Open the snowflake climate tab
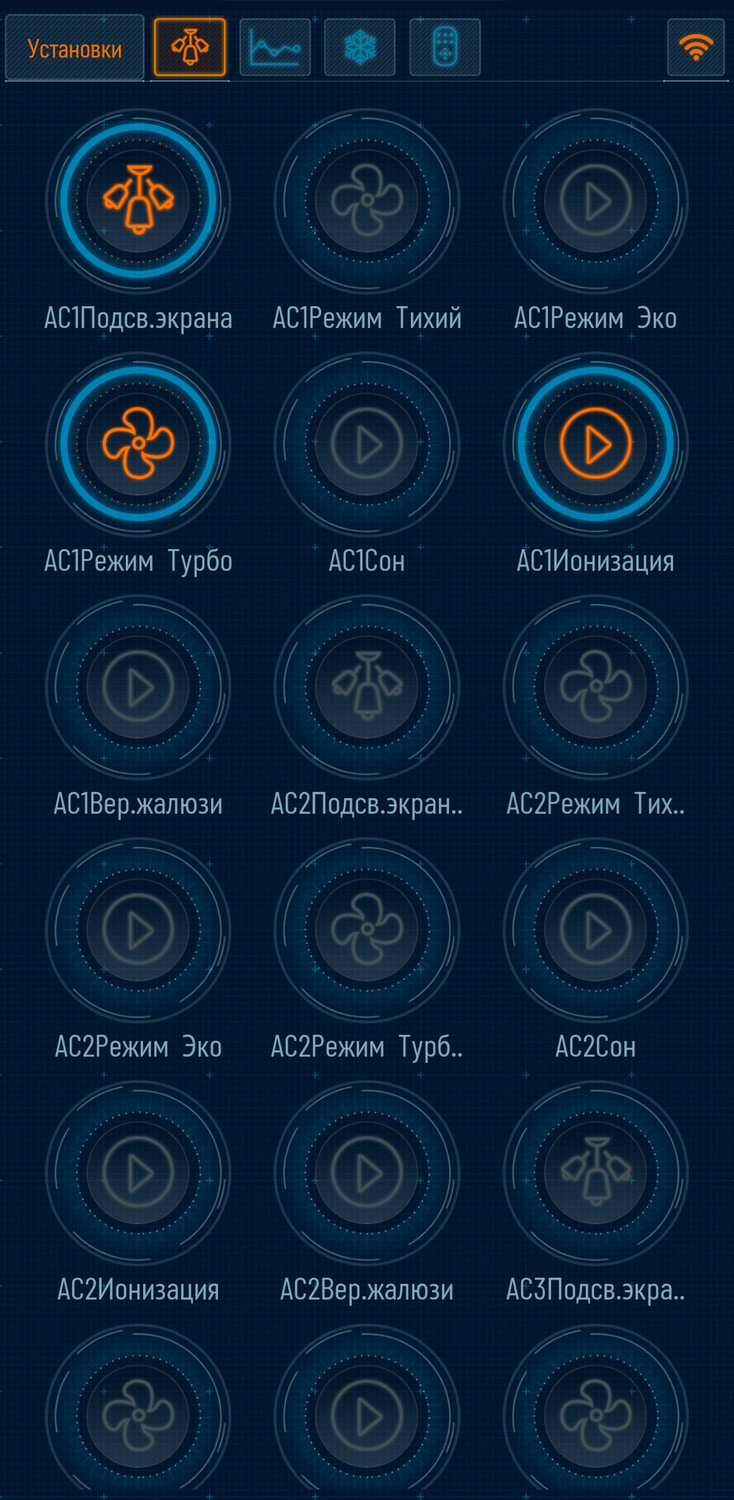This screenshot has height=1500, width=734. point(360,48)
